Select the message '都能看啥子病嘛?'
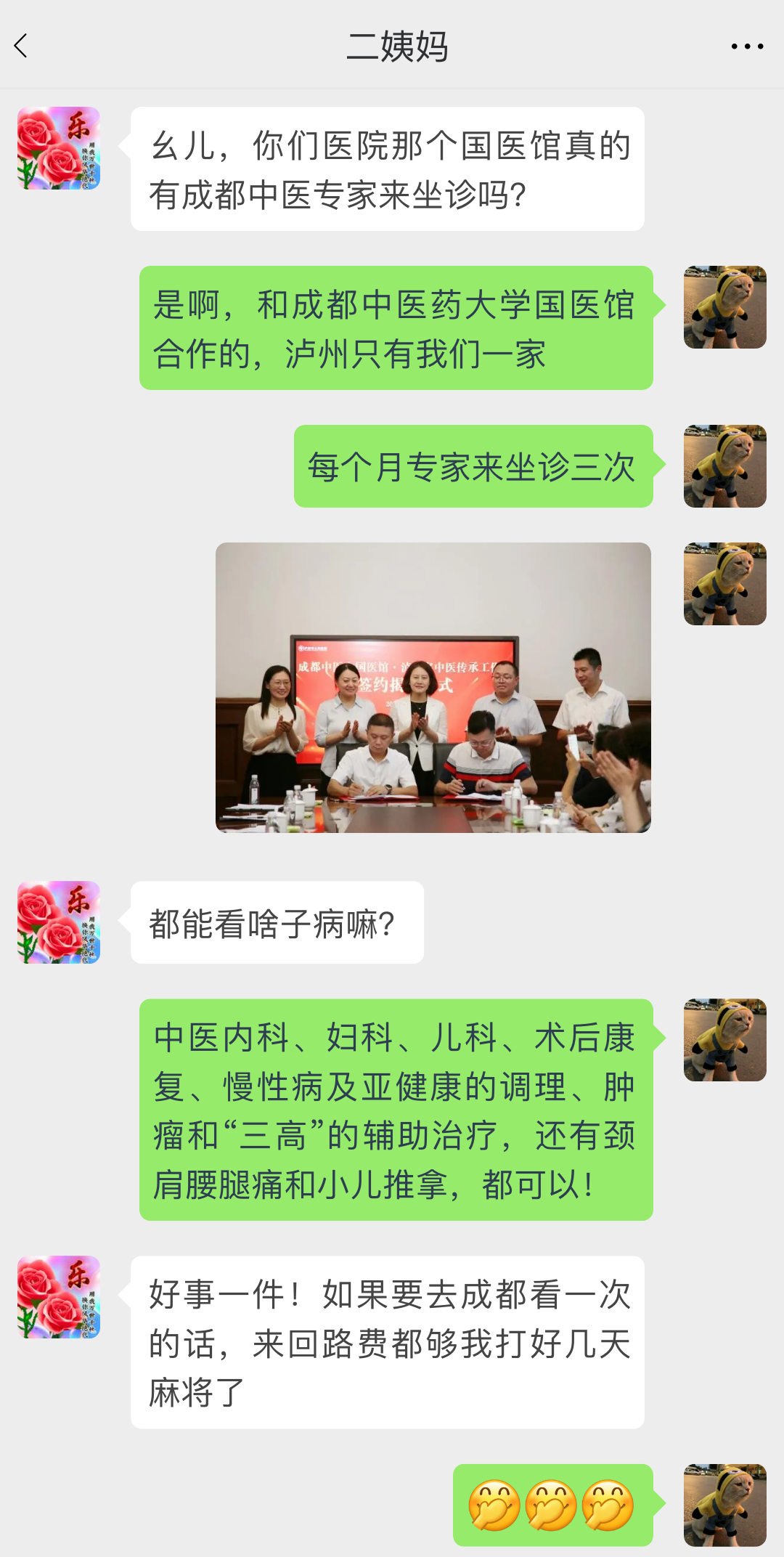 click(x=276, y=921)
